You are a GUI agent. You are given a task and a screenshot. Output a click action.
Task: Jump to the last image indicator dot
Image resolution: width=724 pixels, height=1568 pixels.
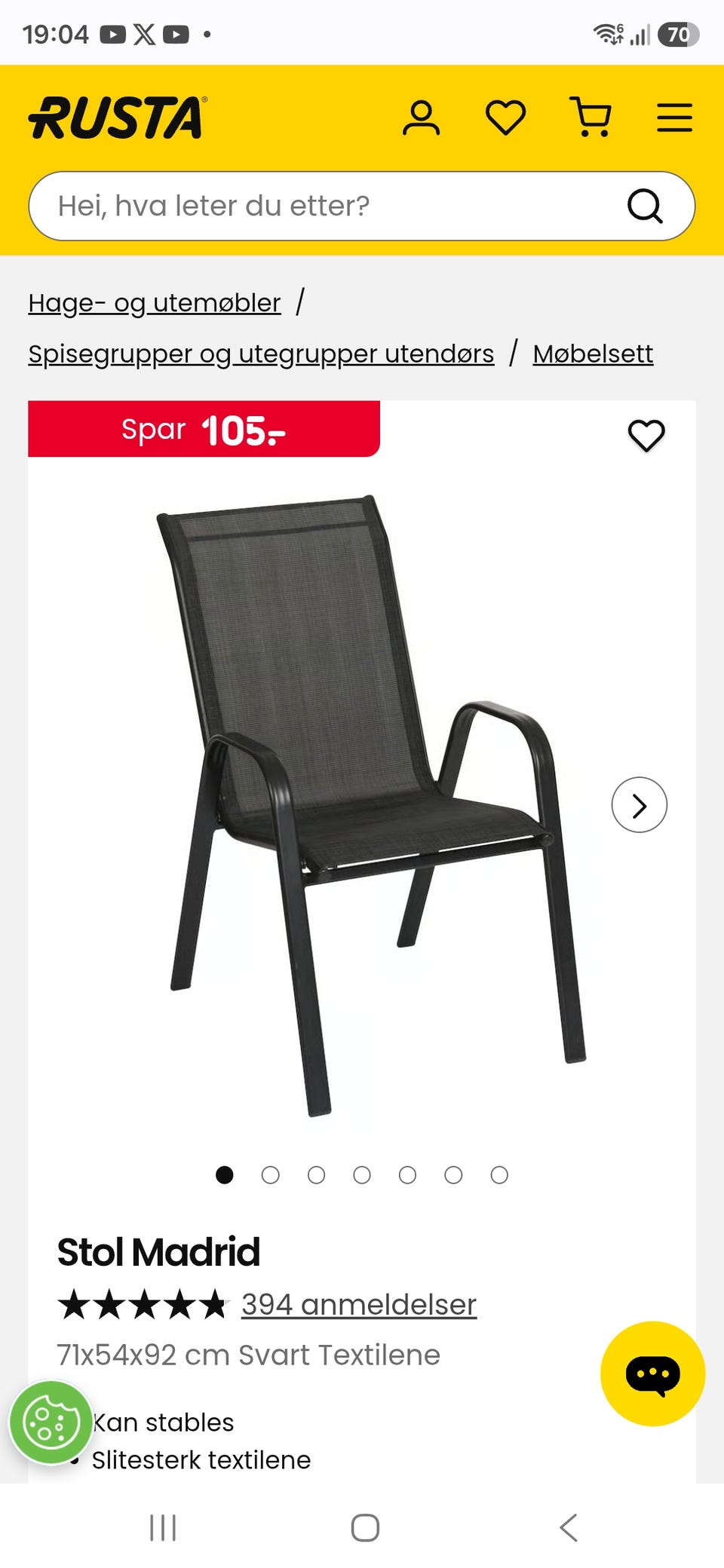[x=499, y=1174]
